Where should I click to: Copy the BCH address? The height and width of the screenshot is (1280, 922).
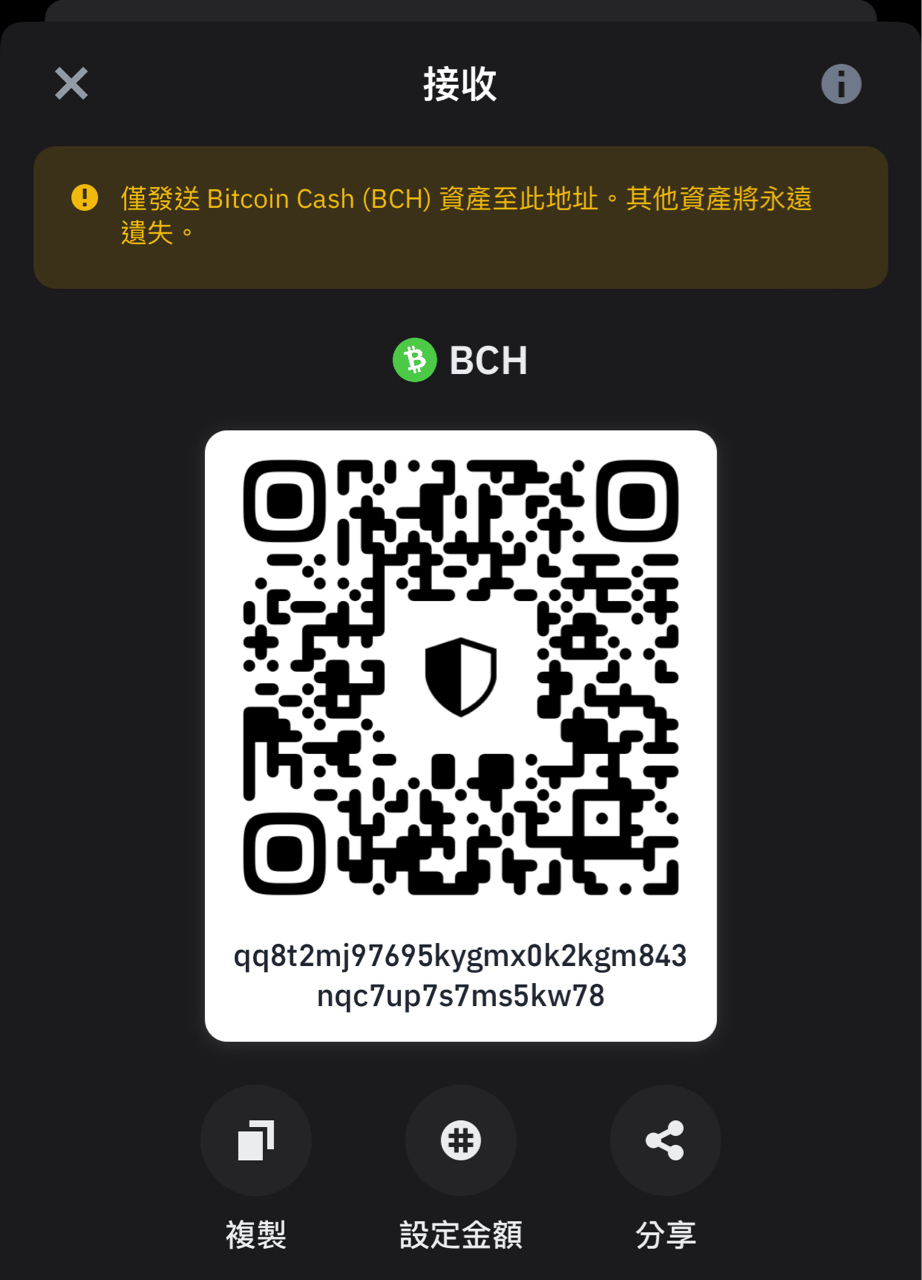pos(256,1141)
